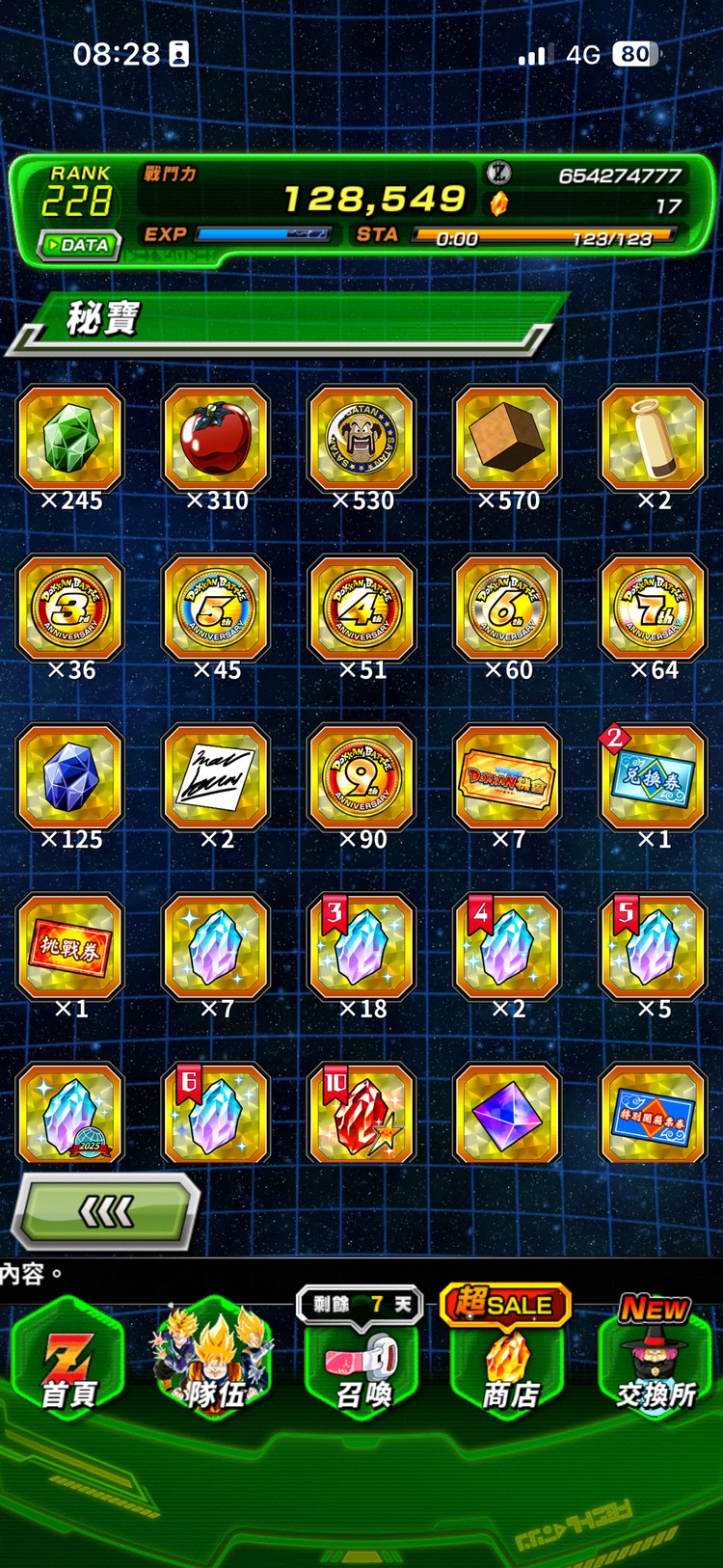Screen dimensions: 723x1568
Task: Open the autograph card treasure ×2
Action: (216, 777)
